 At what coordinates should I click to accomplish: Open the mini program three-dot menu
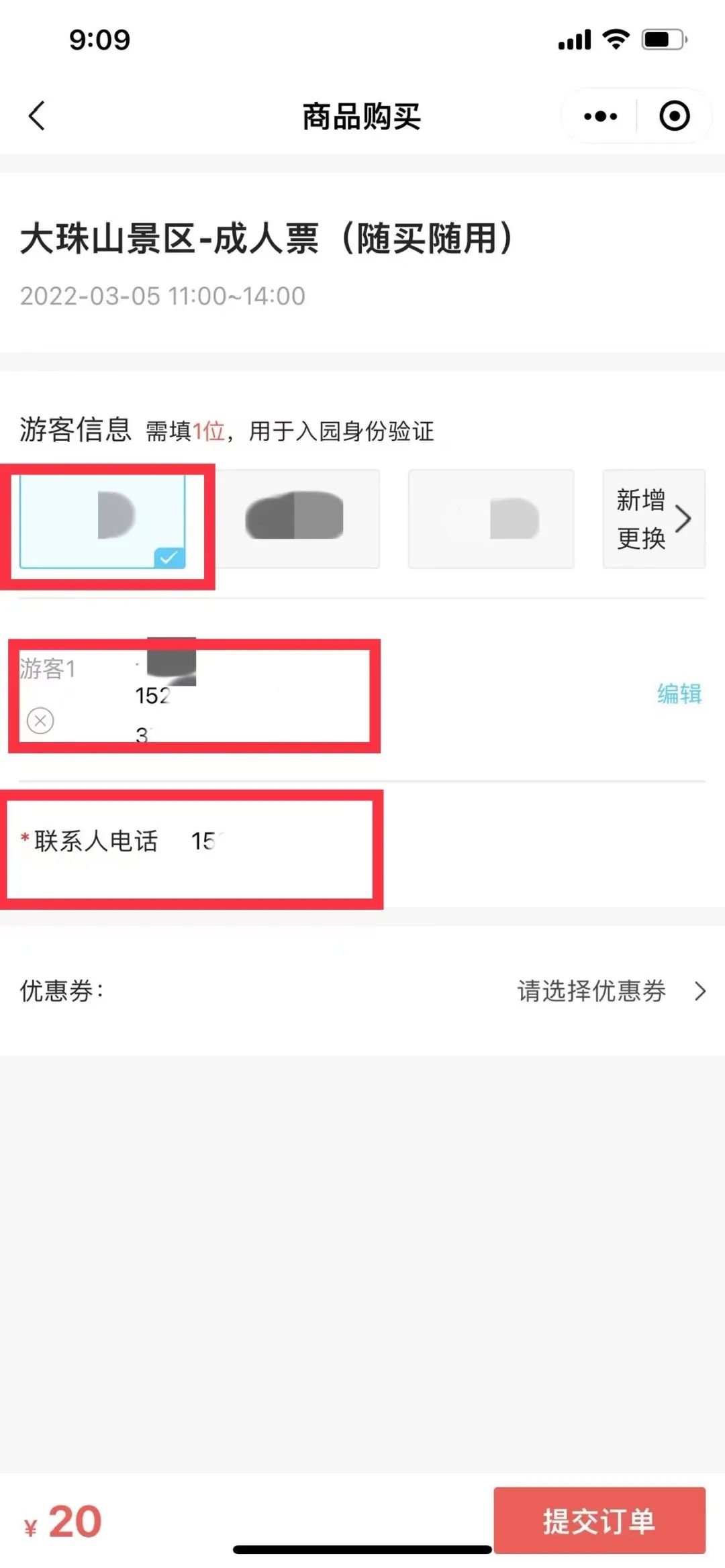(600, 116)
